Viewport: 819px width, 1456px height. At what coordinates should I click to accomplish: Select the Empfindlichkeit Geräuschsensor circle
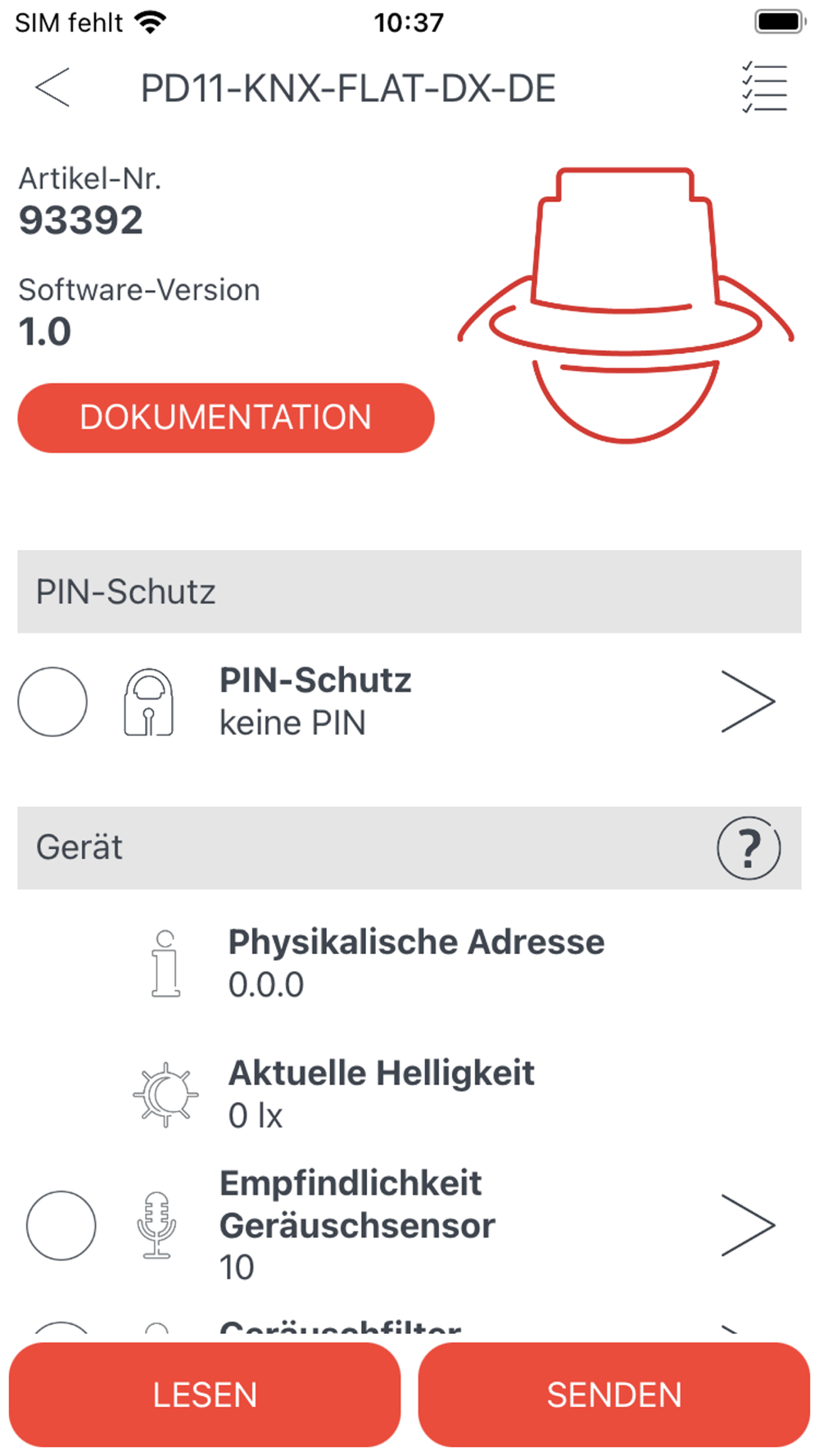coord(61,1225)
